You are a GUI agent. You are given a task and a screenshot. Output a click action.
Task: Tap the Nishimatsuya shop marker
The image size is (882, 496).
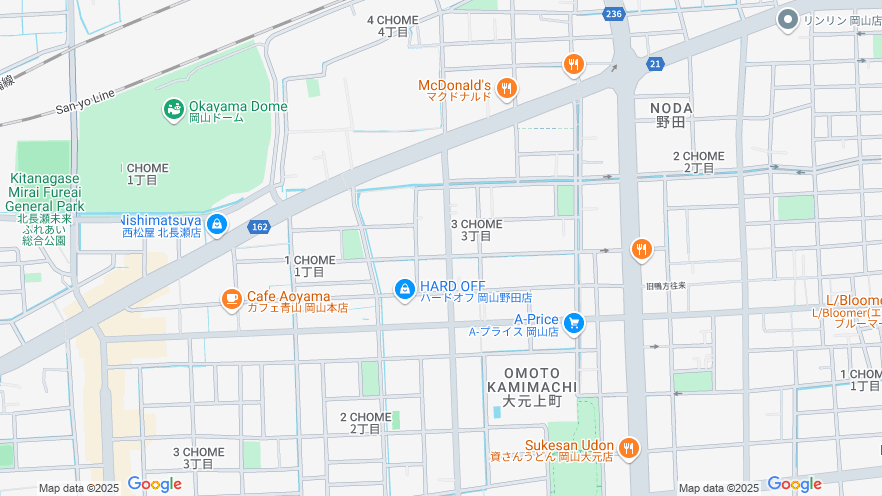click(217, 225)
